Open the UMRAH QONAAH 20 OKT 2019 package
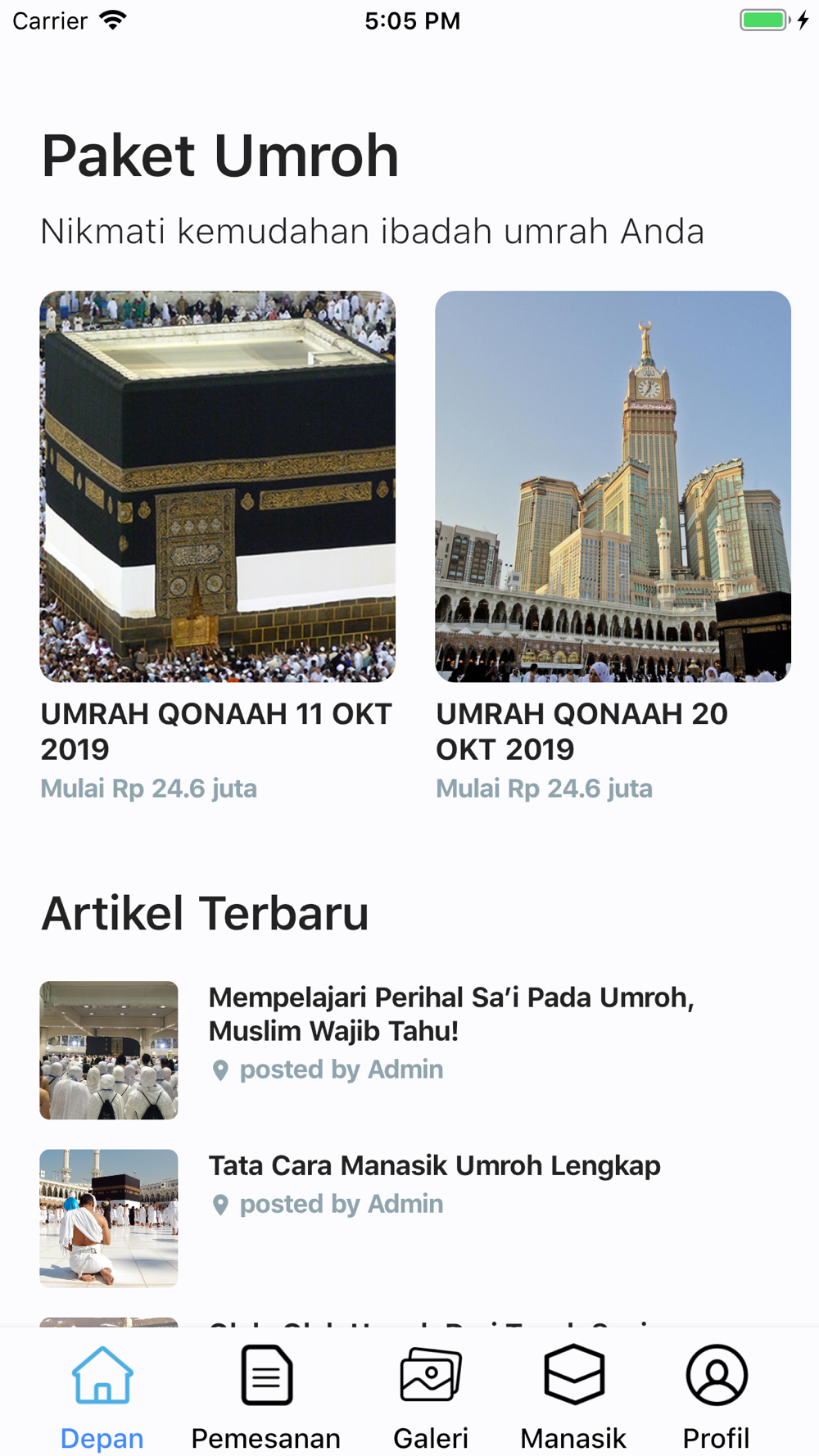Viewport: 819px width, 1456px height. (613, 486)
